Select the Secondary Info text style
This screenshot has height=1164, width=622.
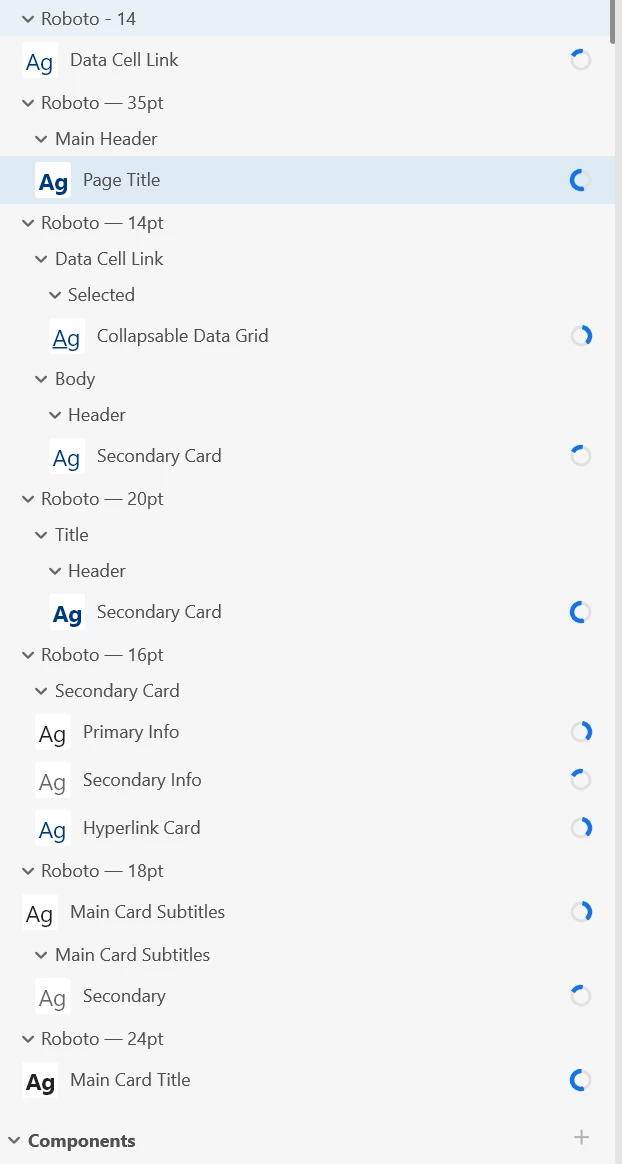(142, 780)
